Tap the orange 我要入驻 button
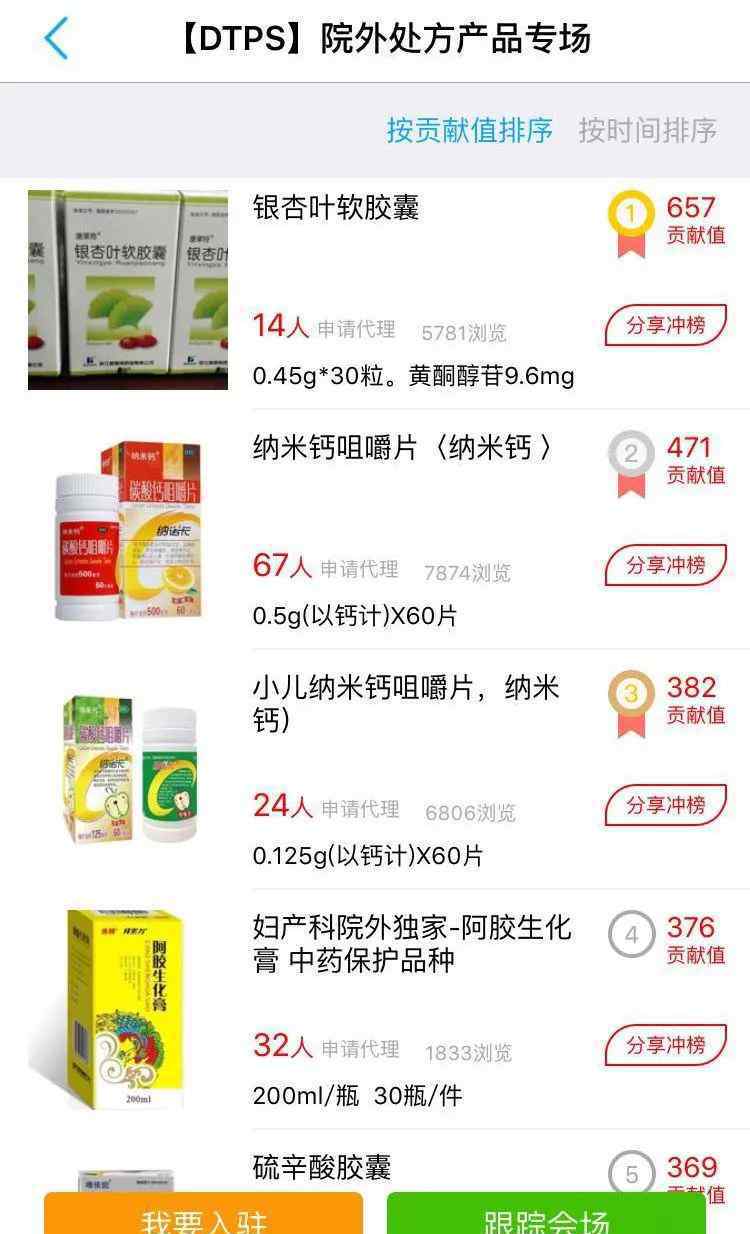 (203, 1215)
